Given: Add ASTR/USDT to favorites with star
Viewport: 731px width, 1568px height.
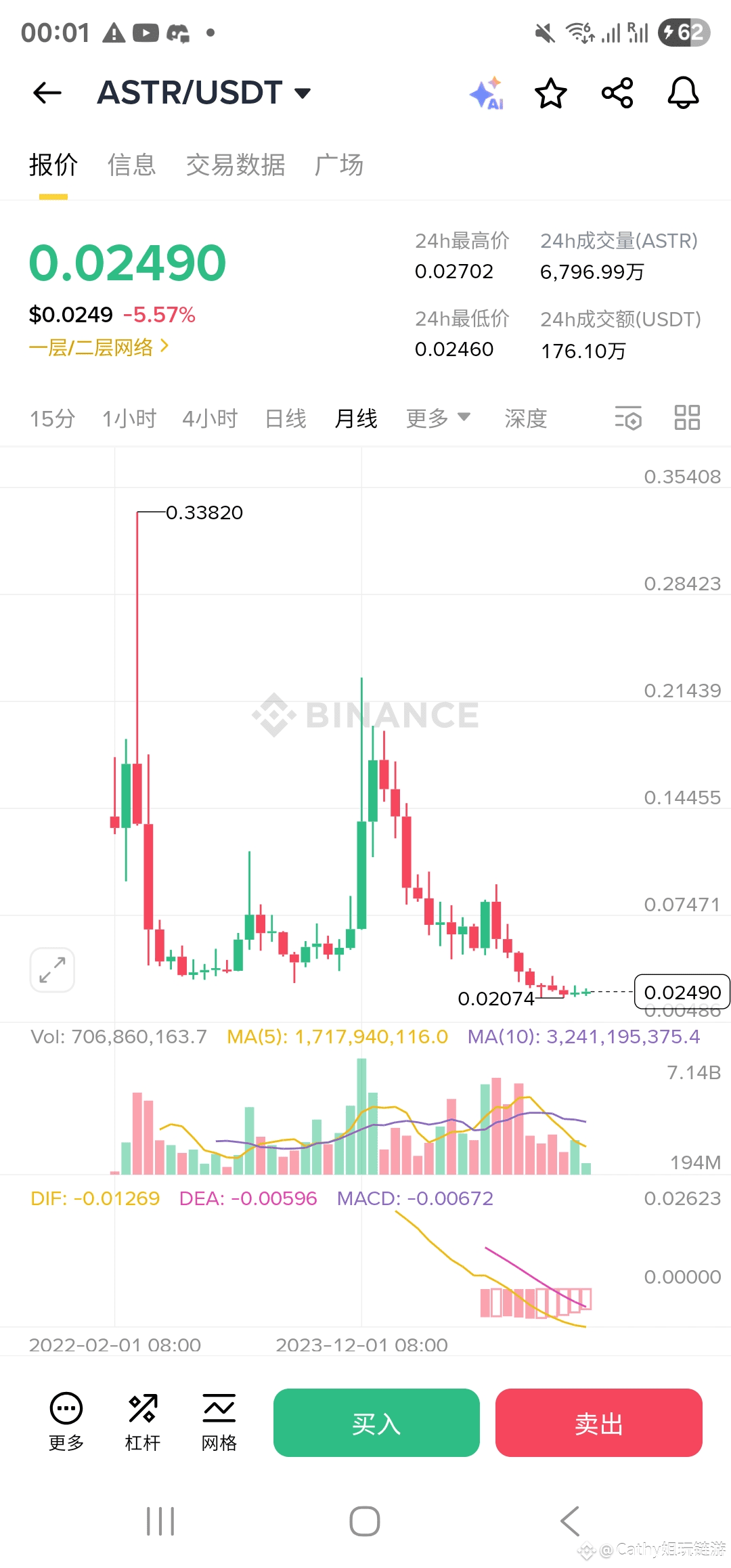Looking at the screenshot, I should 550,93.
